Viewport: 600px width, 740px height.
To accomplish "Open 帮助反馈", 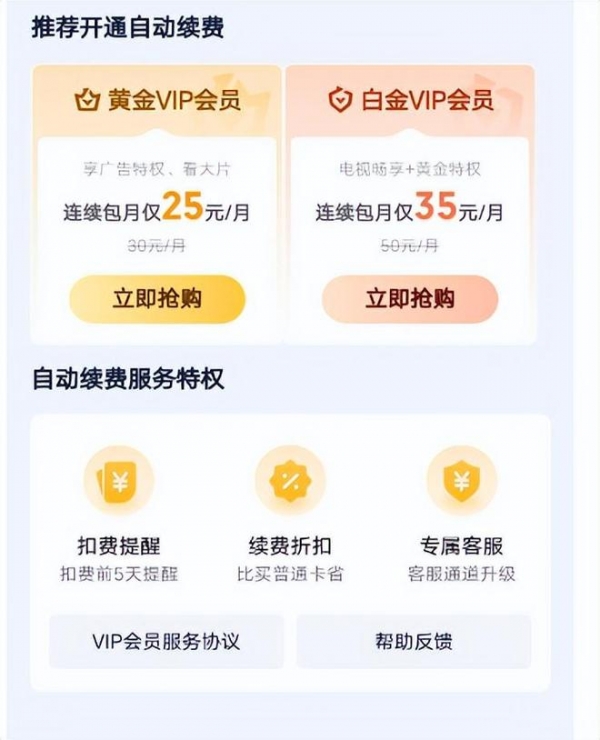I will (414, 641).
